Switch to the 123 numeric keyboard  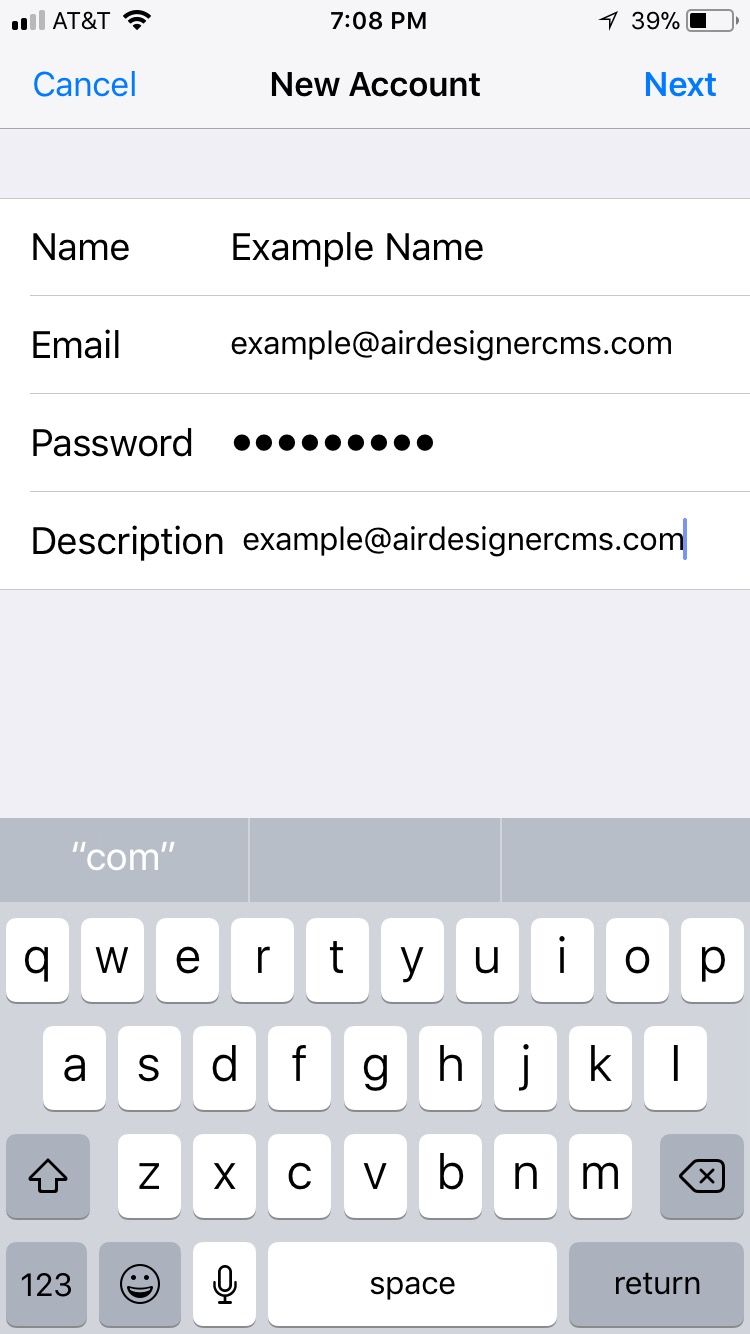point(47,1284)
